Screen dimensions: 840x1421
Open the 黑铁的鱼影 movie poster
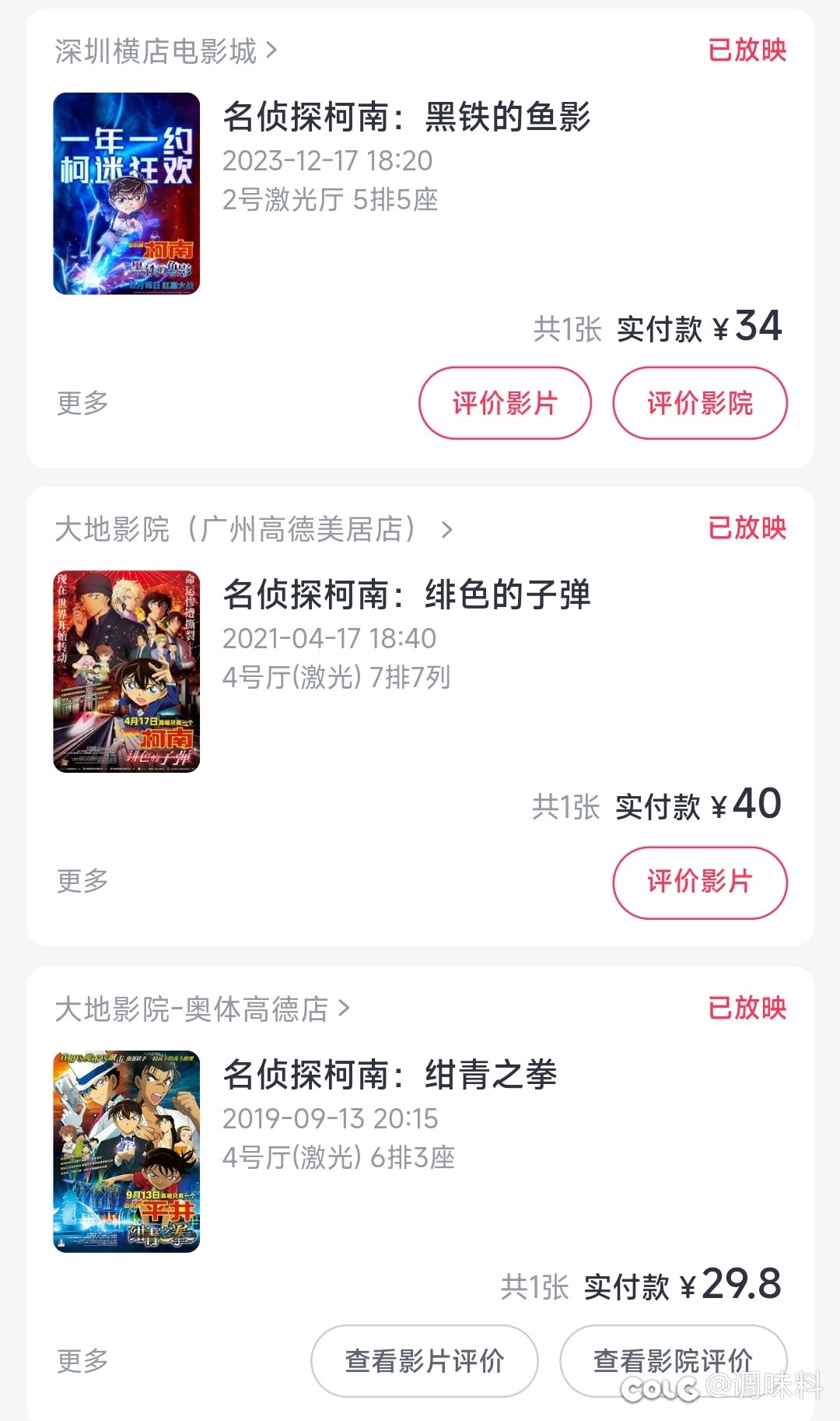point(127,194)
